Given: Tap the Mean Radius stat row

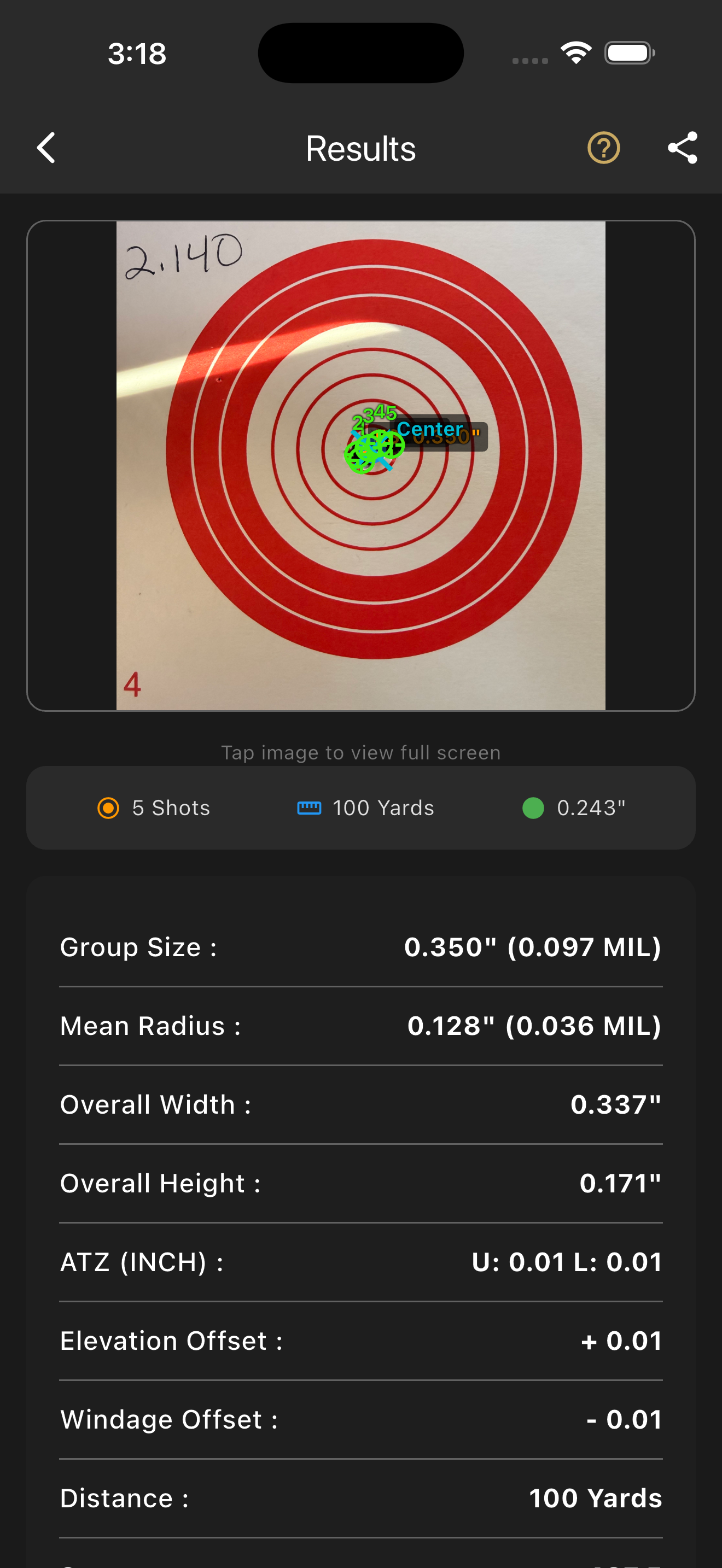Looking at the screenshot, I should 360,1026.
